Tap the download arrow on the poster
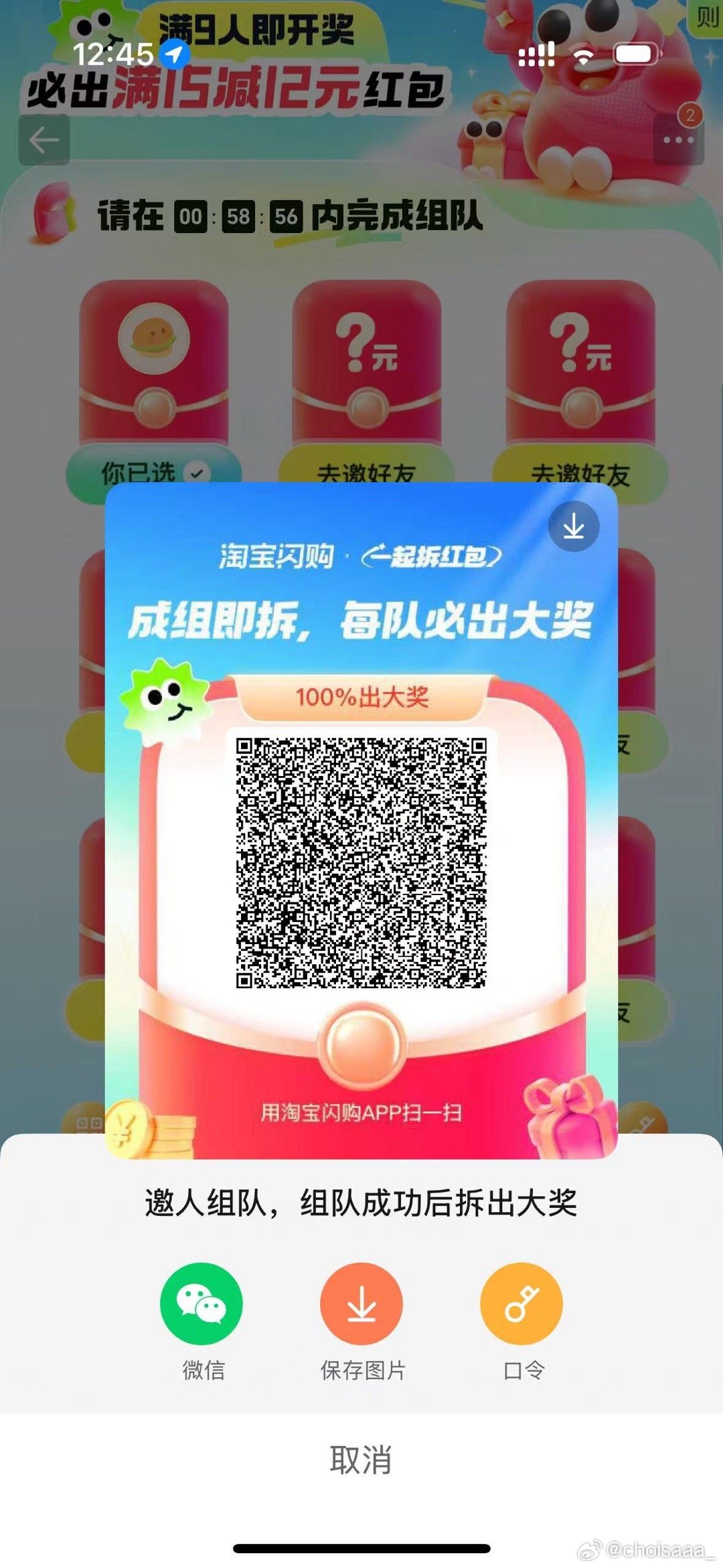This screenshot has width=723, height=1568. [x=574, y=527]
